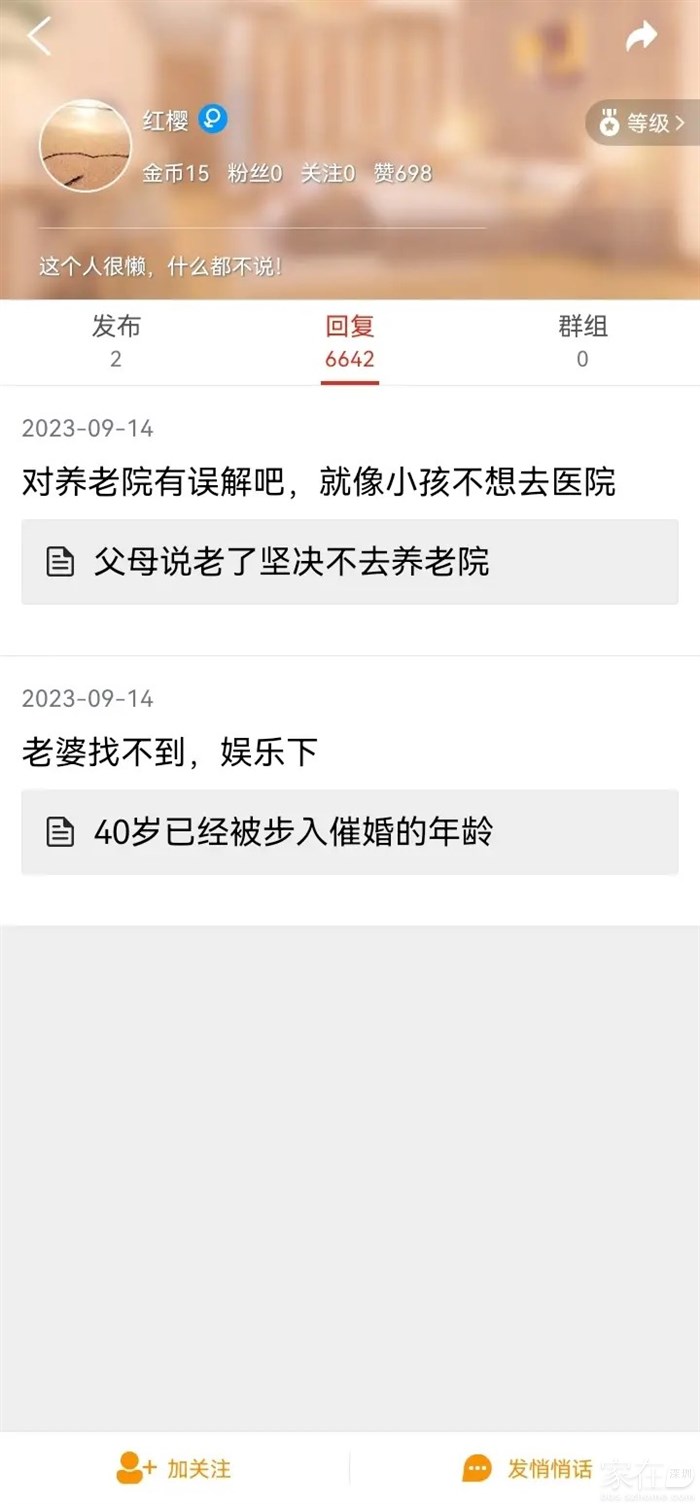Send a private message via 发悄悄话
This screenshot has height=1504, width=700.
(527, 1468)
